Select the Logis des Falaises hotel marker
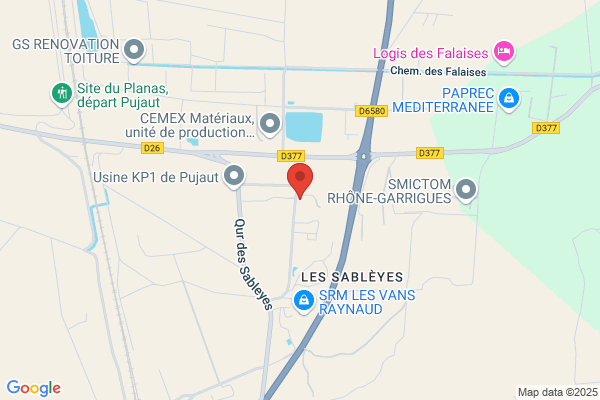This screenshot has width=600, height=400. 504,53
